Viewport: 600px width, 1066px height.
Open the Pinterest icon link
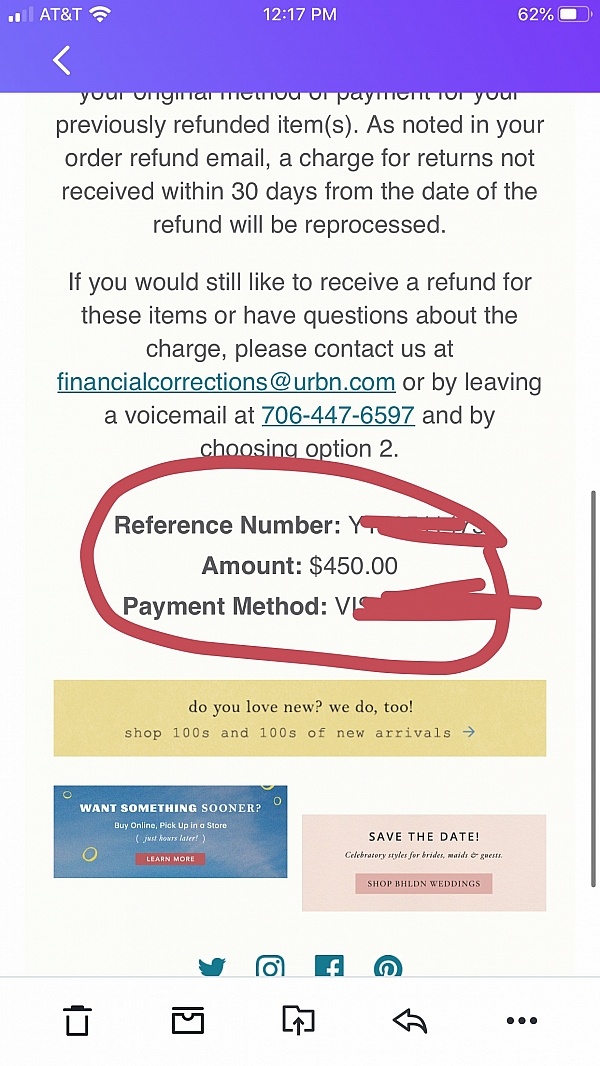pos(388,967)
